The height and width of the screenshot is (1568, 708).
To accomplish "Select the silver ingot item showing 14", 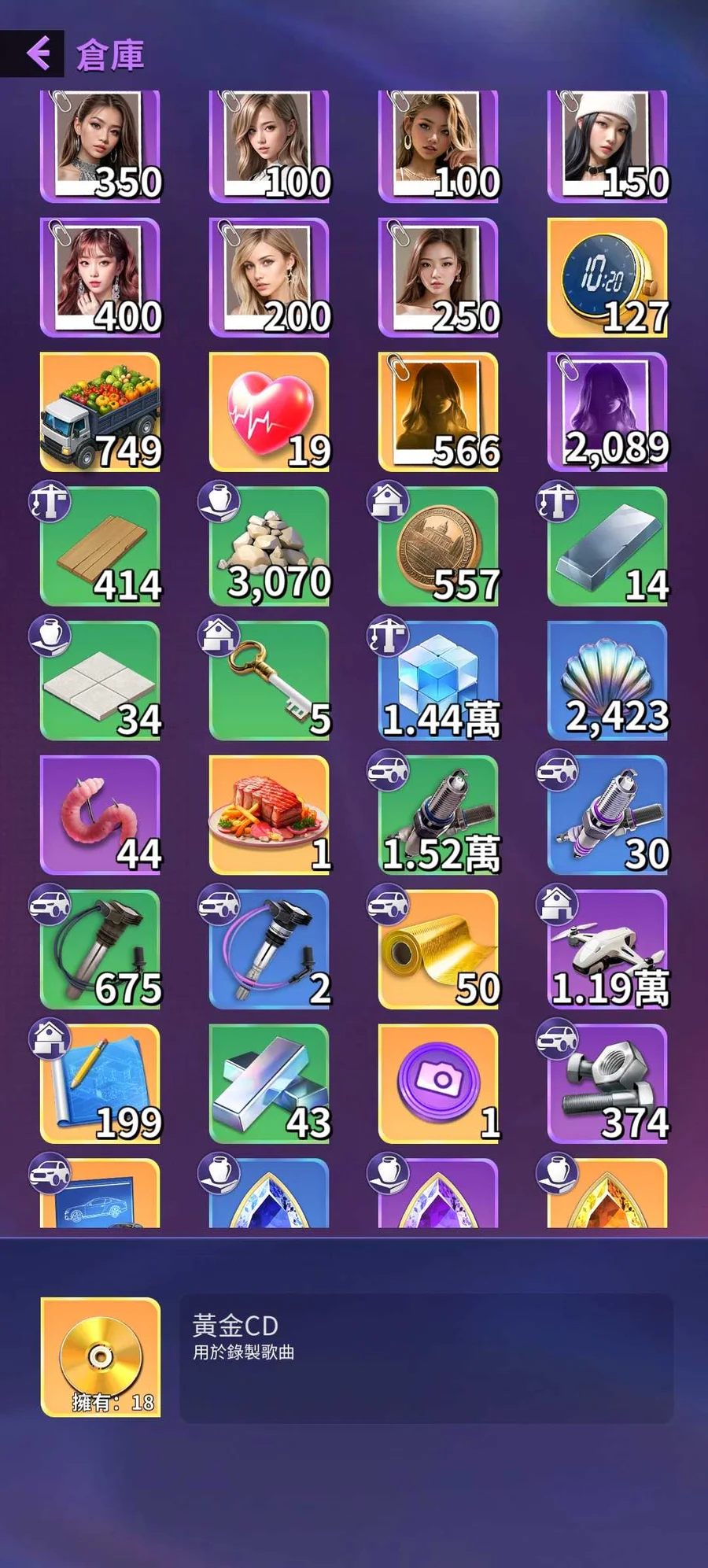I will [x=607, y=547].
